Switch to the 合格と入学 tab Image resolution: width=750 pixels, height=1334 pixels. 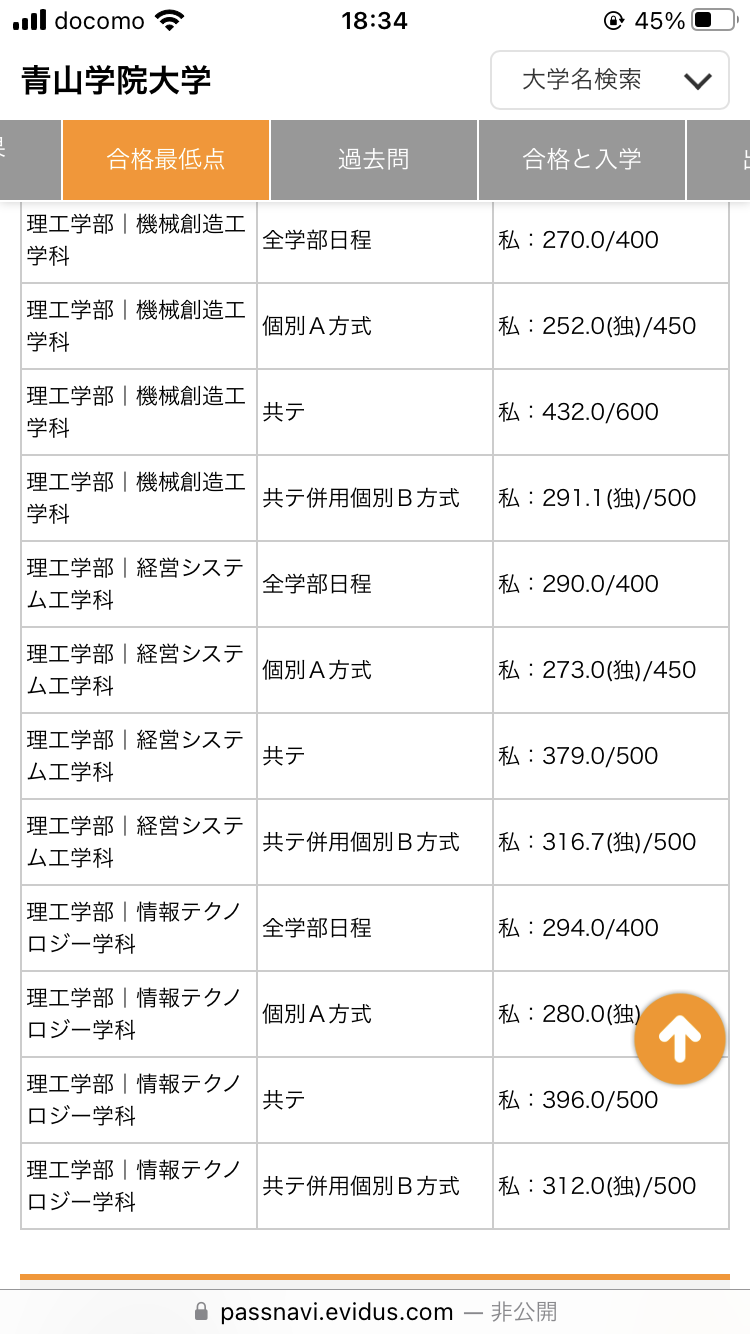click(582, 160)
